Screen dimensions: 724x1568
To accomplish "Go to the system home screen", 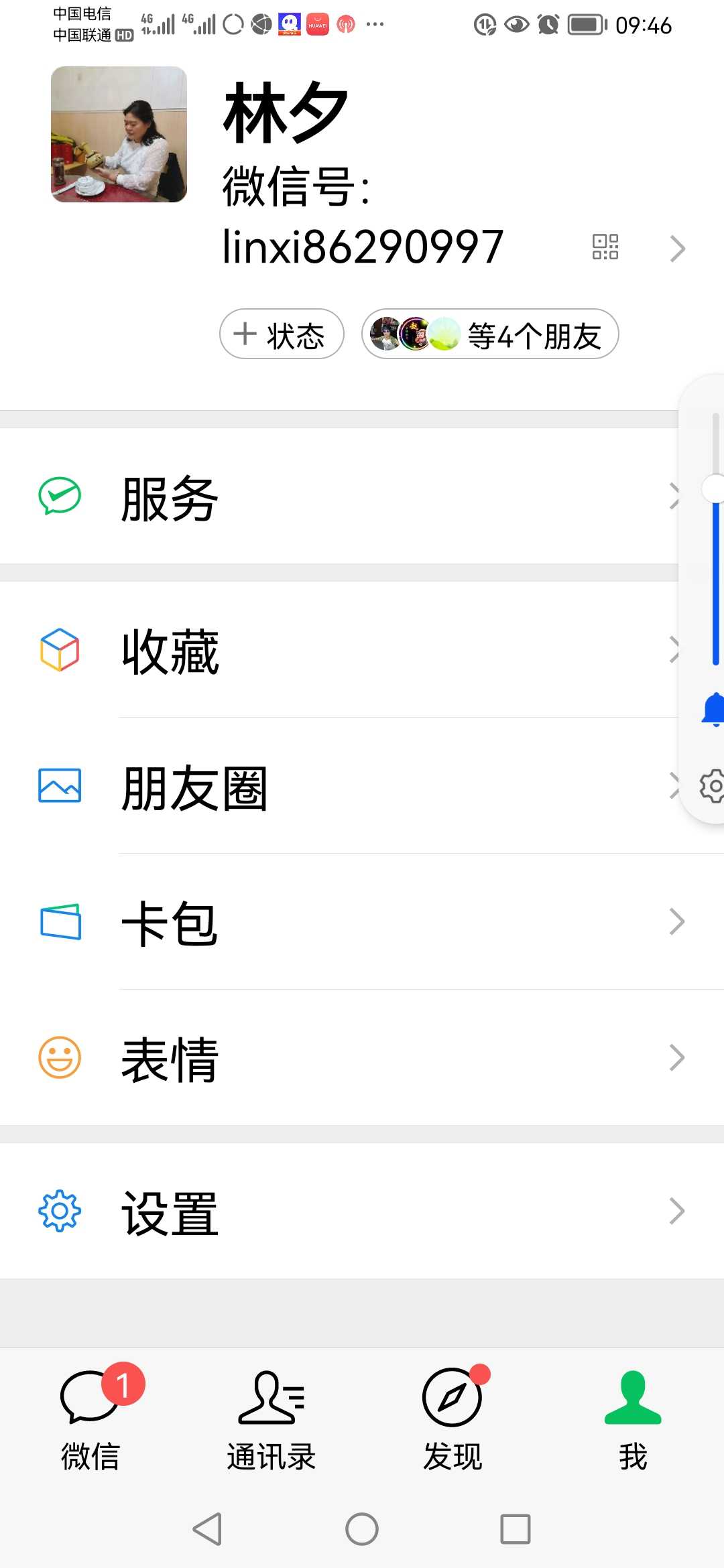I will (362, 1529).
